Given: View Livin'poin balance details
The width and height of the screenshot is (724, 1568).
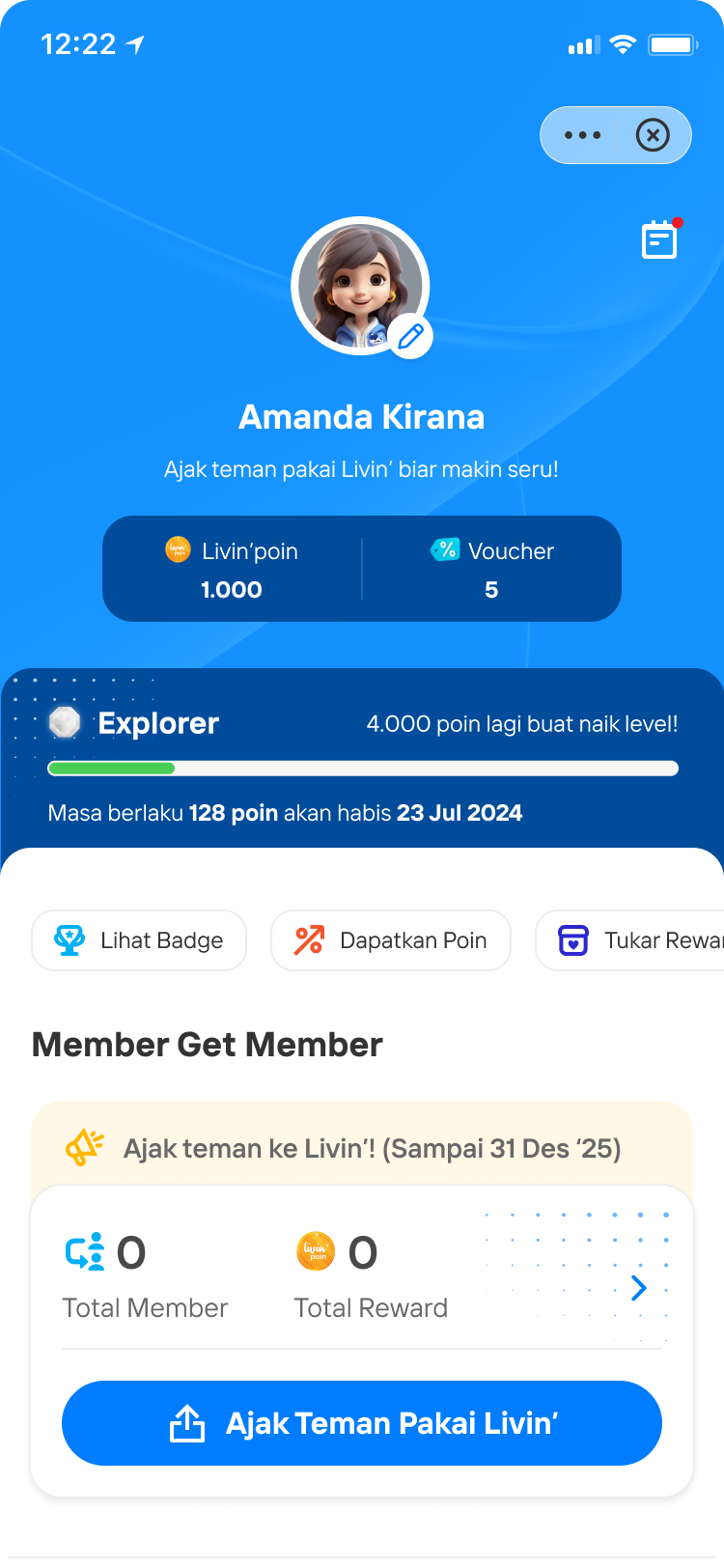Looking at the screenshot, I should click(233, 569).
